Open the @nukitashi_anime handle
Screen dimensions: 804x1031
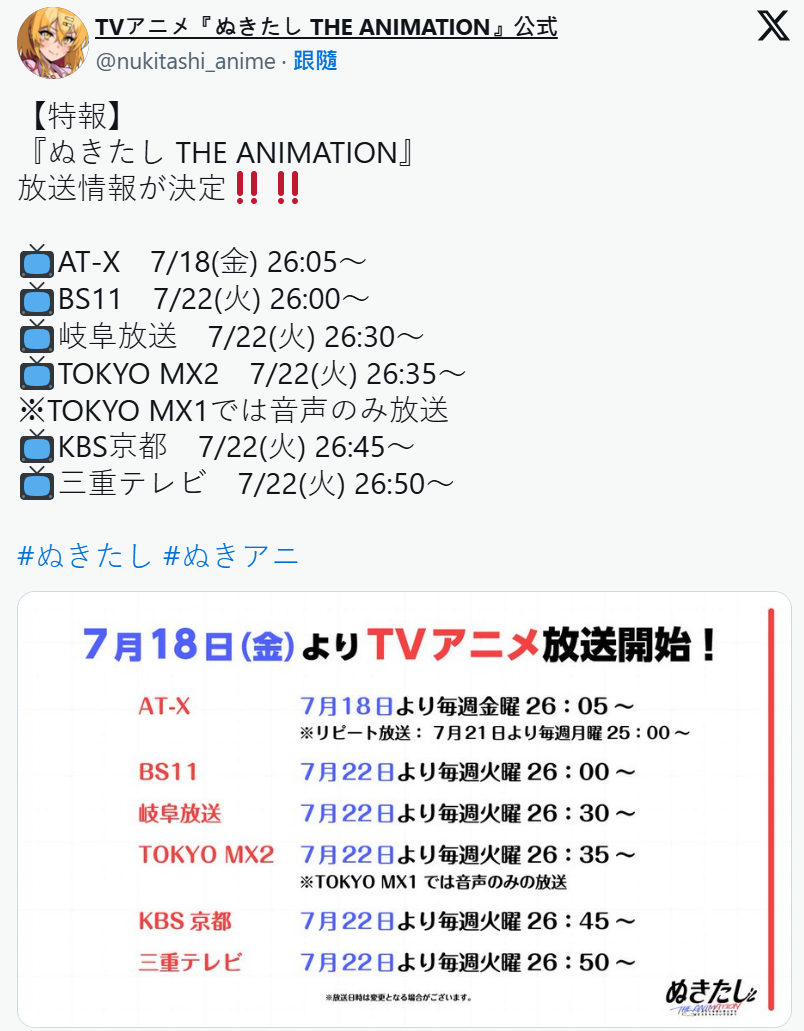(x=185, y=61)
